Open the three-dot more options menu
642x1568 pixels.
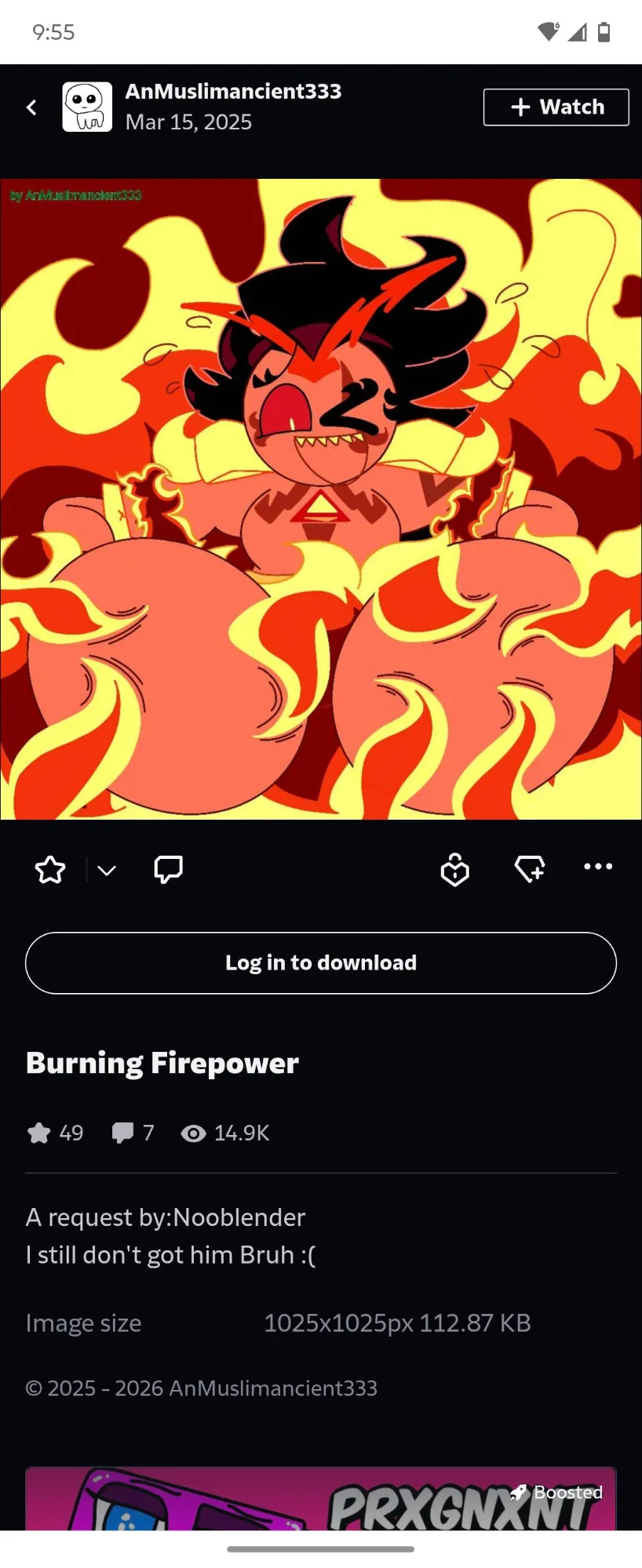click(598, 867)
